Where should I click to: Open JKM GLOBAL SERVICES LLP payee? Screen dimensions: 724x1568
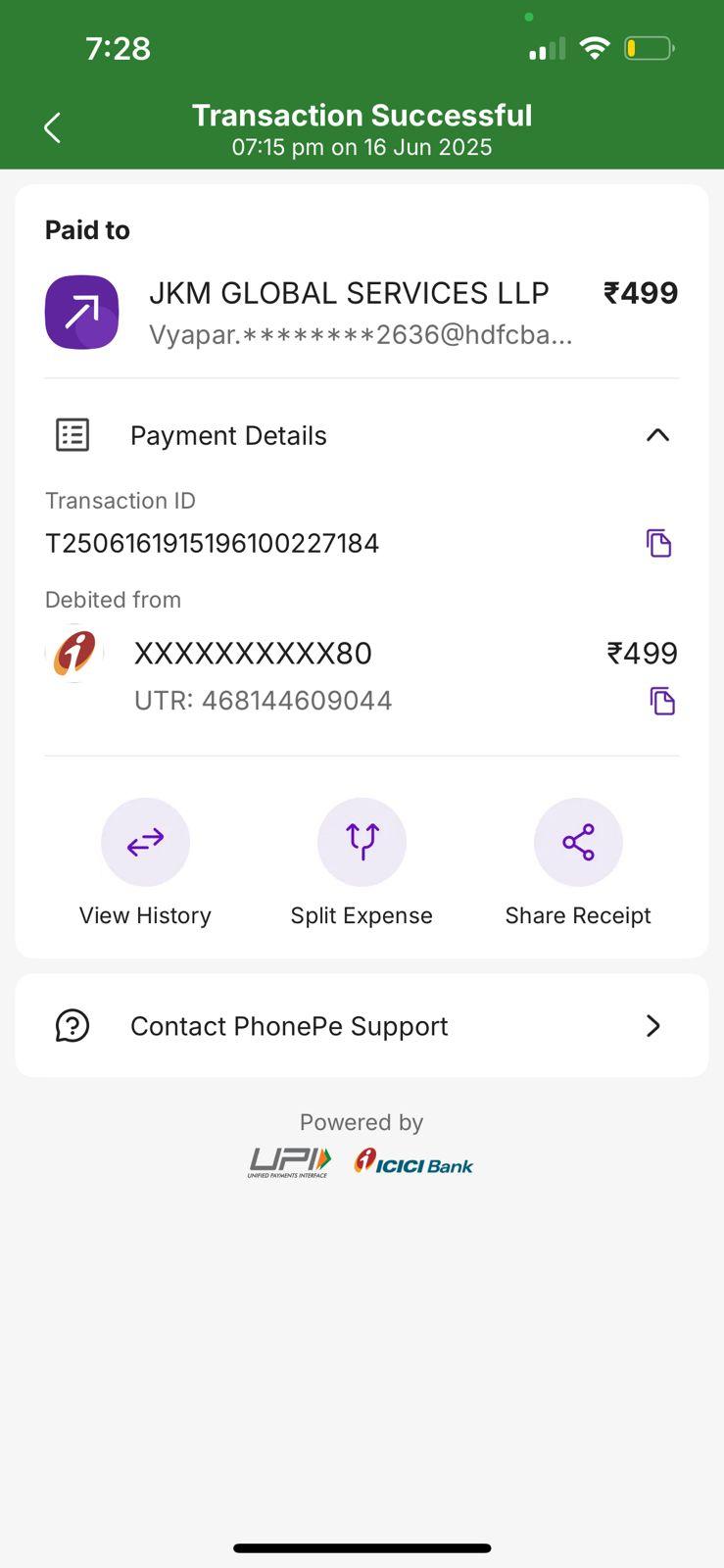pyautogui.click(x=362, y=313)
